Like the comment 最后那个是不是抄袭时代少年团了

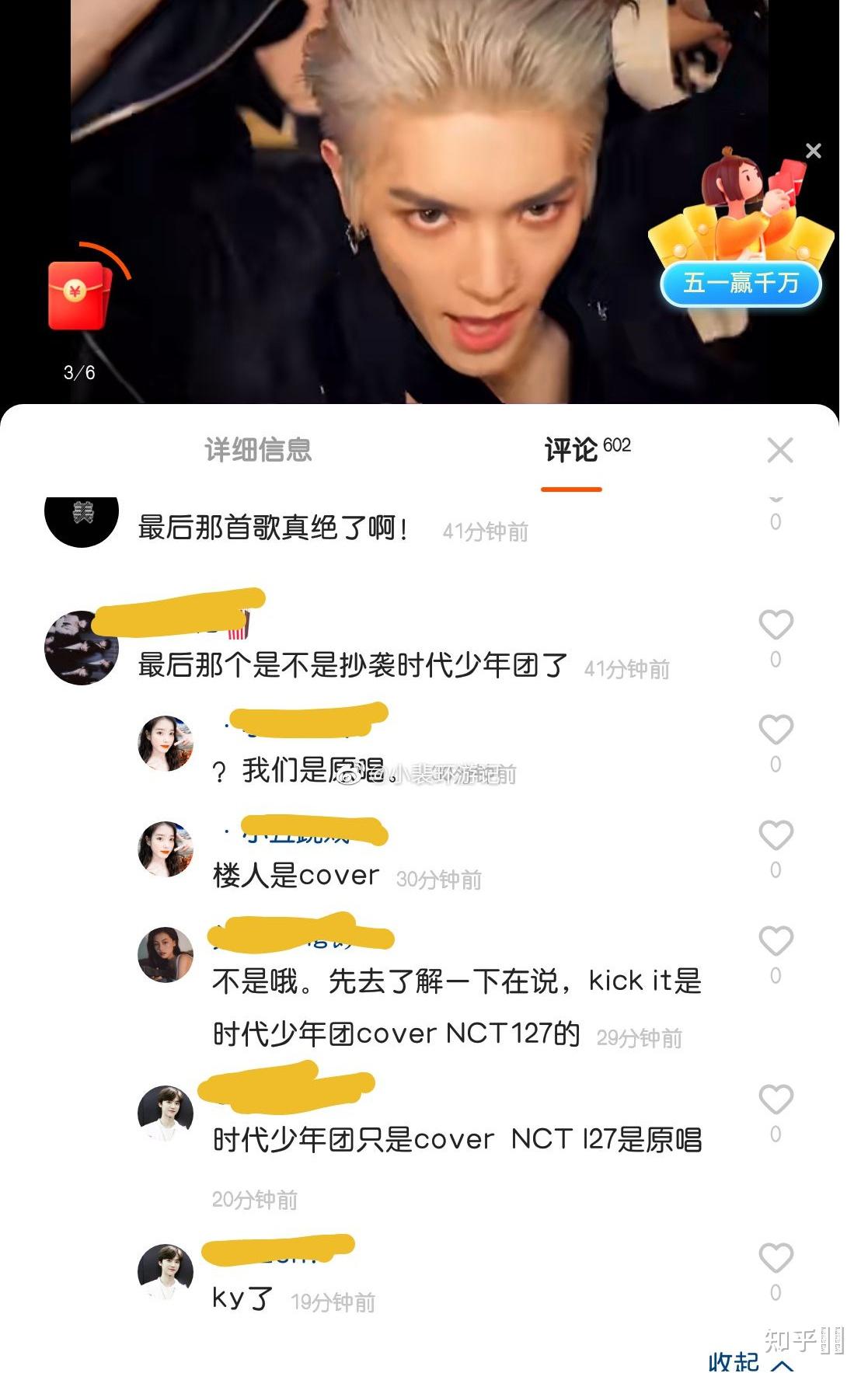776,626
